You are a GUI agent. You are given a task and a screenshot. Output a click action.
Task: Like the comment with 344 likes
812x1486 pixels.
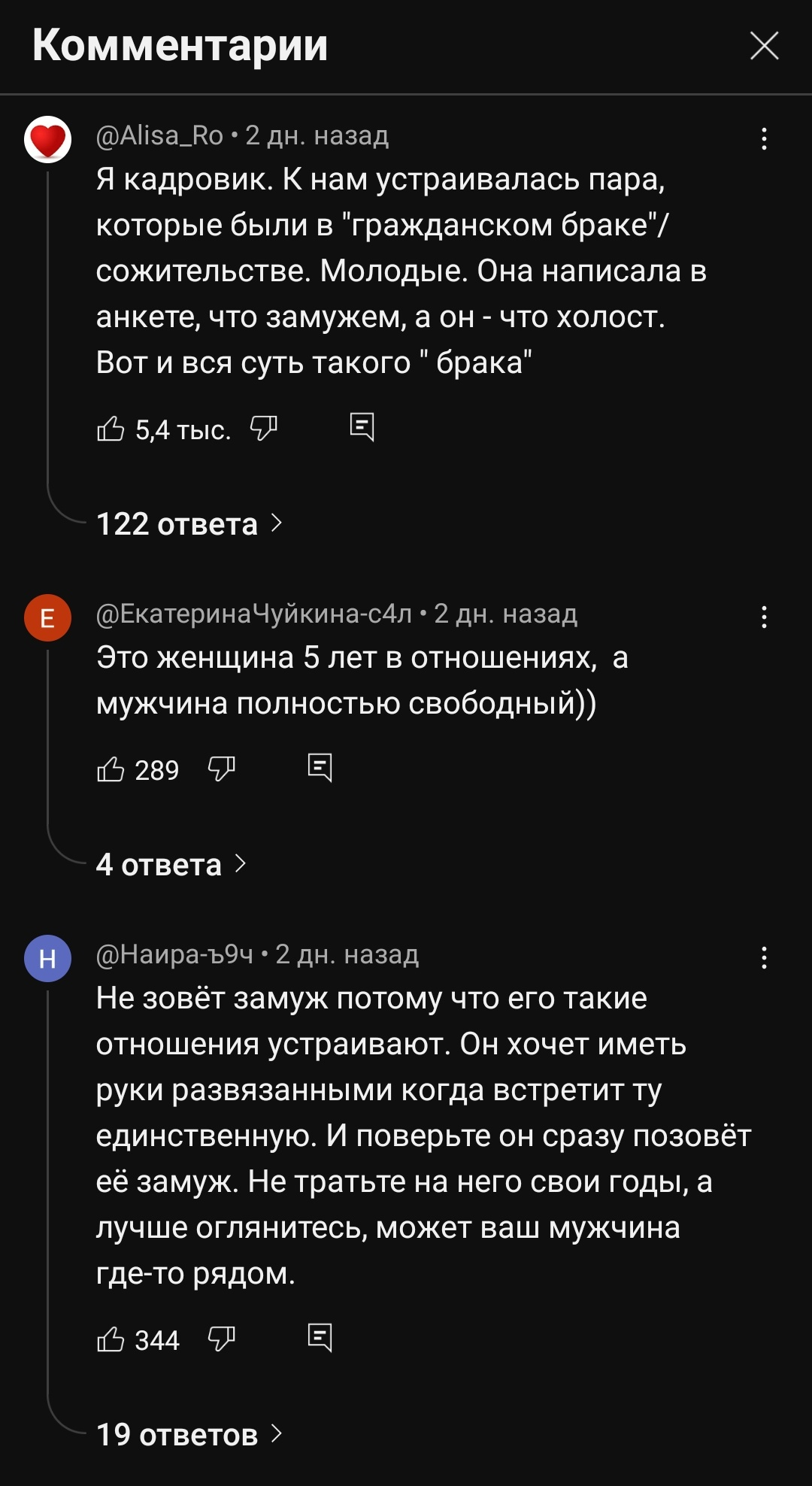click(x=111, y=1339)
